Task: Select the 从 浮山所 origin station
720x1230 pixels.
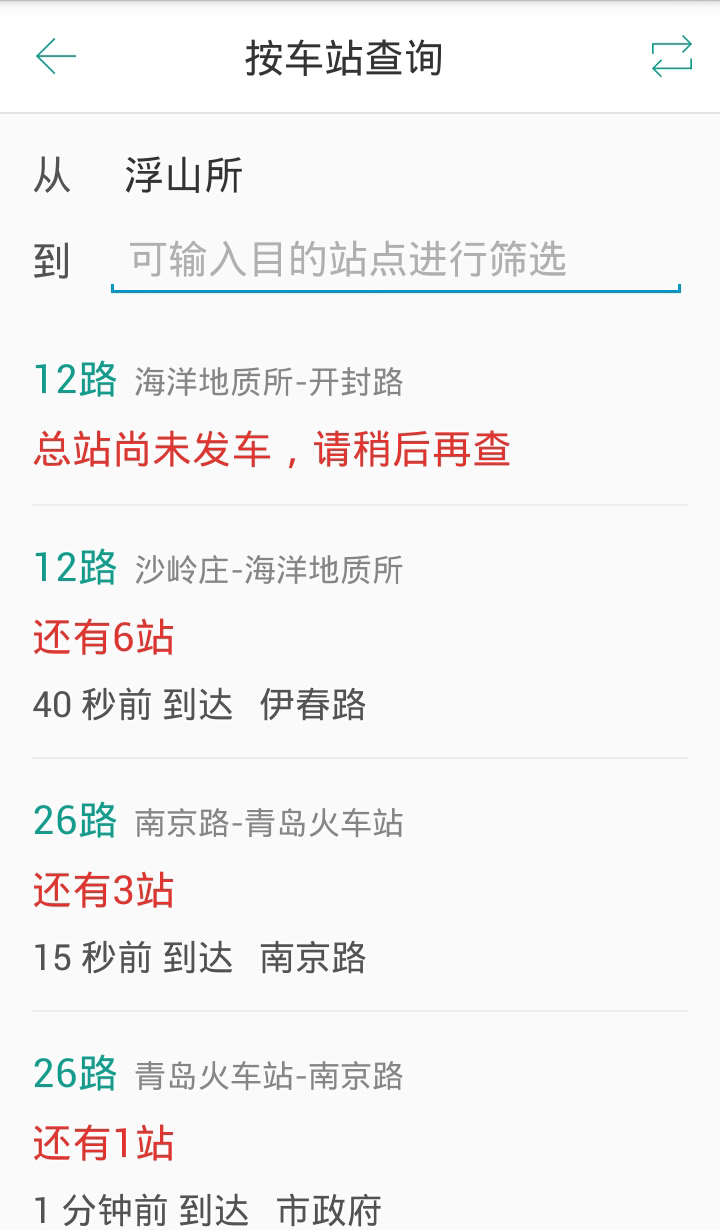Action: (184, 176)
